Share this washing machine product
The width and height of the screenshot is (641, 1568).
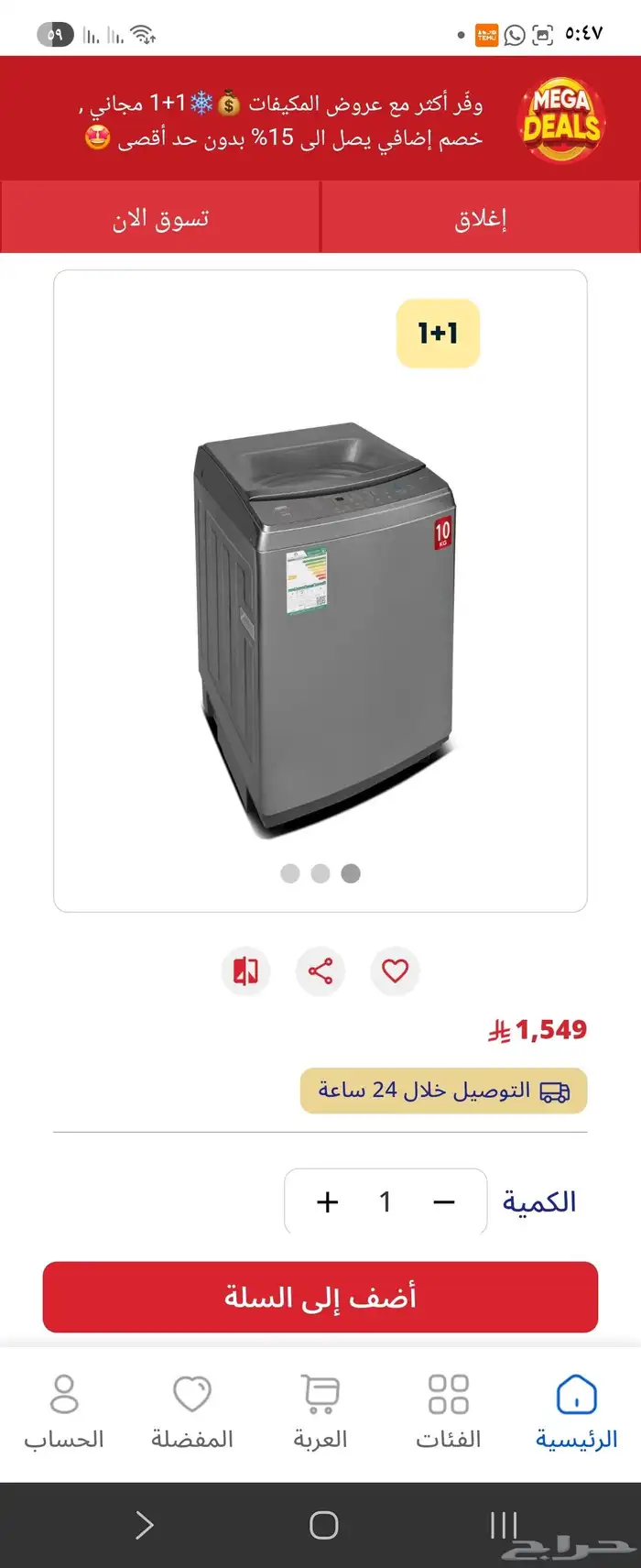[x=320, y=970]
